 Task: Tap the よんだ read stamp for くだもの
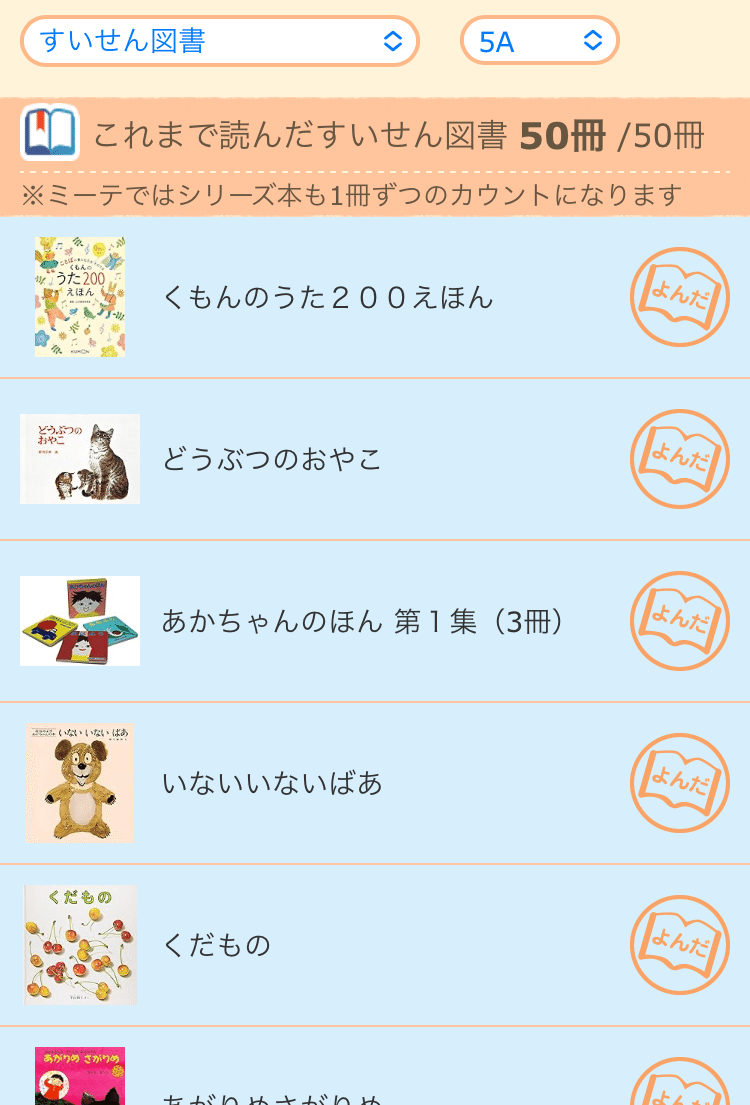[679, 944]
